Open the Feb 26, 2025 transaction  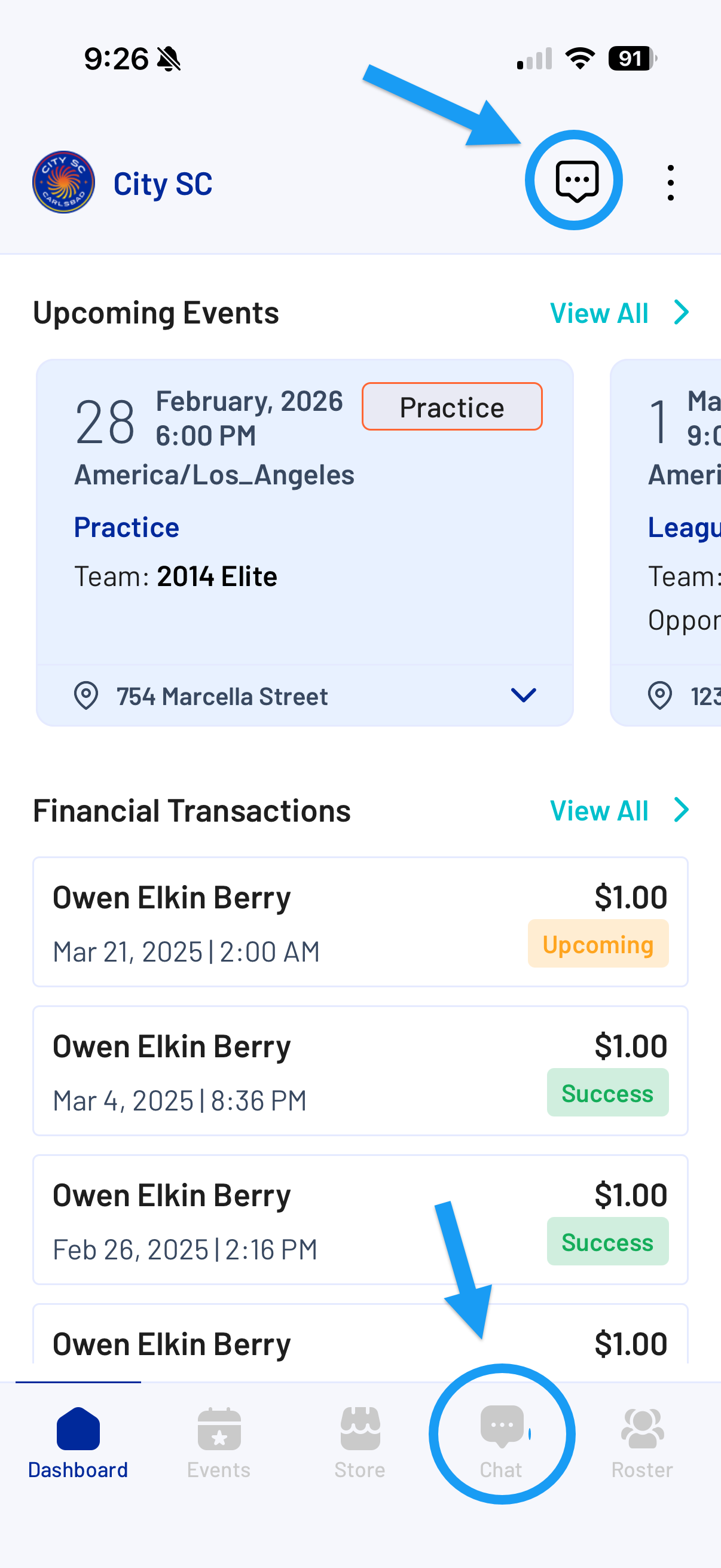pos(360,1219)
